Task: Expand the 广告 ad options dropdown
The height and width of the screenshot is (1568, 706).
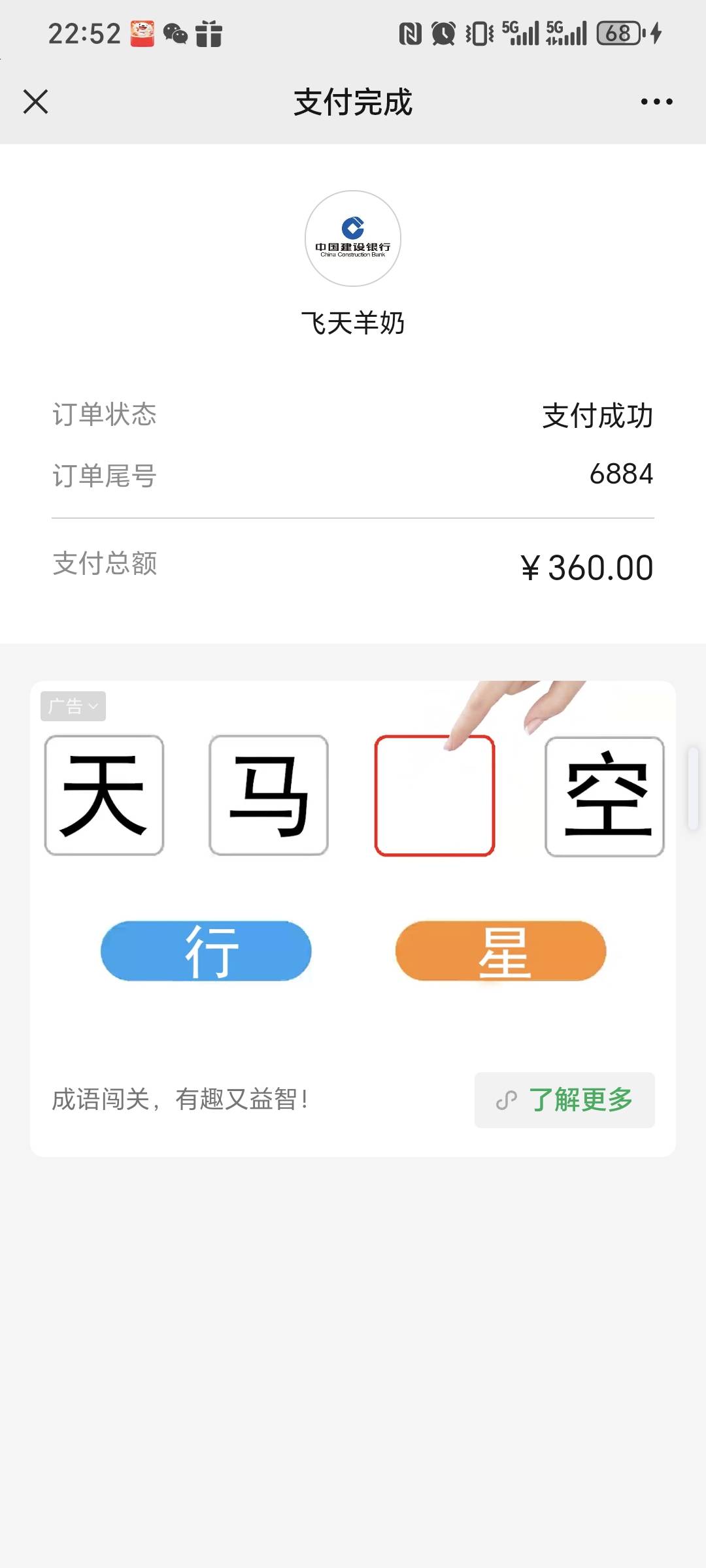Action: (73, 706)
